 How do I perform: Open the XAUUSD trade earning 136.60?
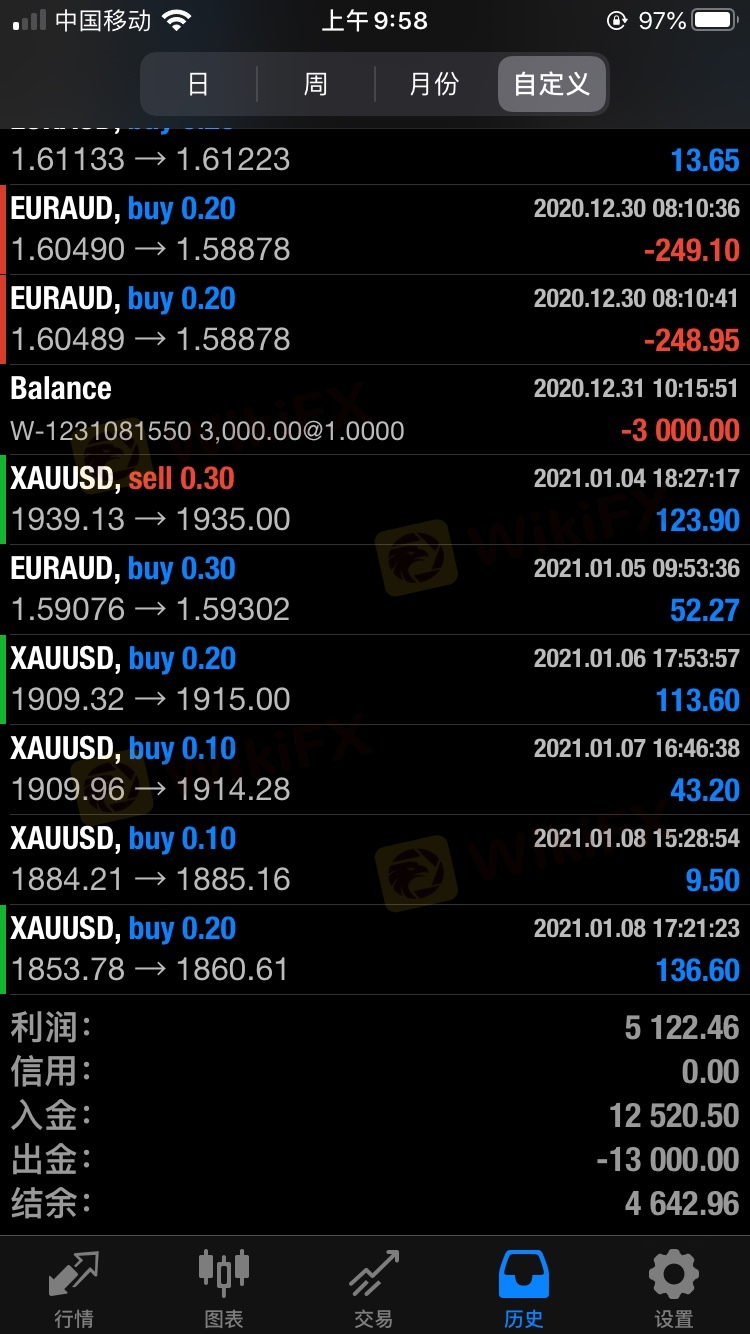tap(375, 949)
